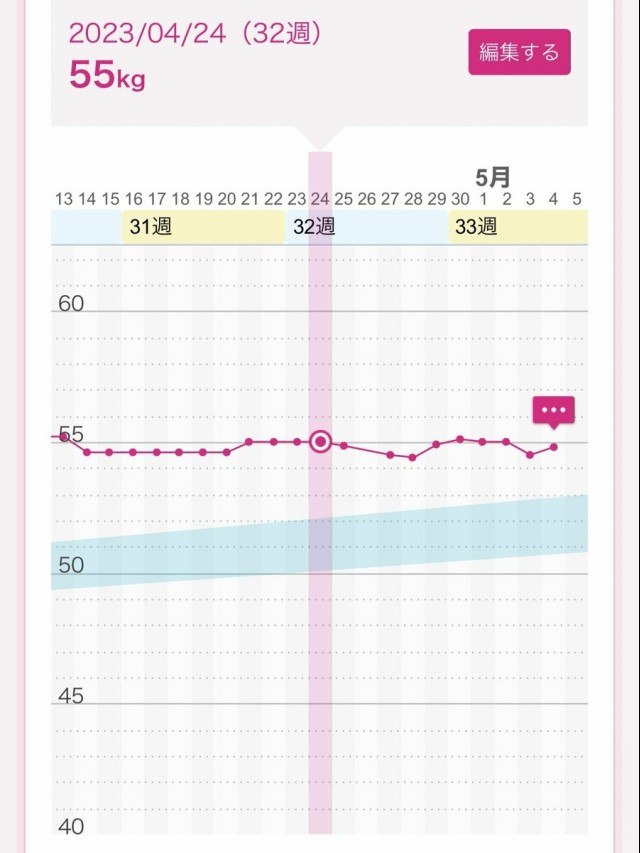Open the memo bubble above May 4

click(553, 410)
